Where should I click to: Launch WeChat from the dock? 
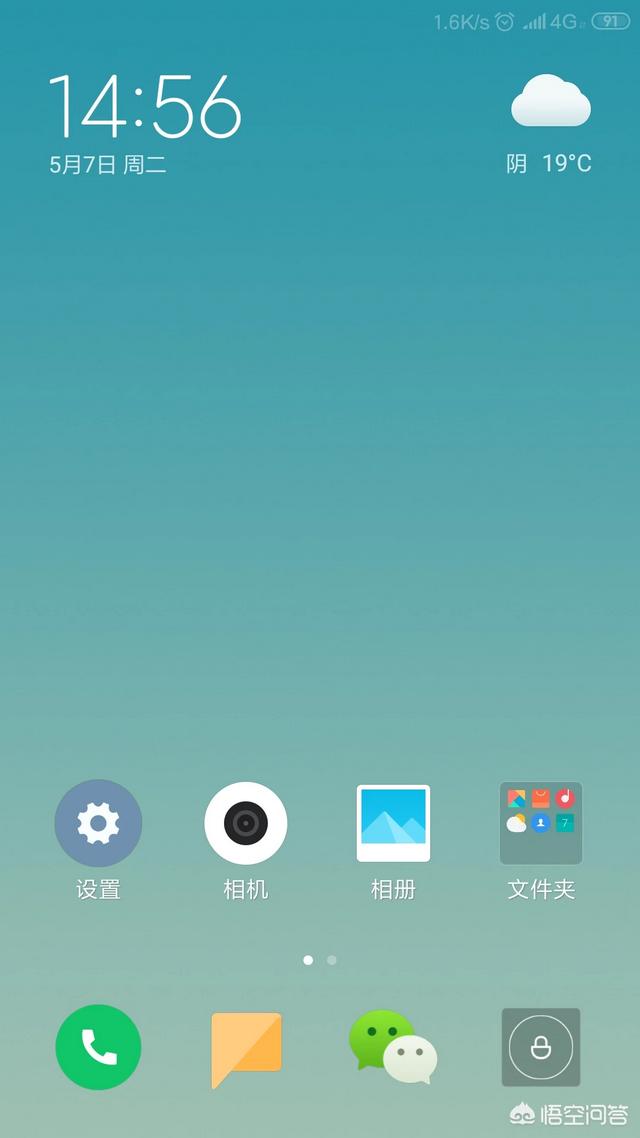(393, 1047)
